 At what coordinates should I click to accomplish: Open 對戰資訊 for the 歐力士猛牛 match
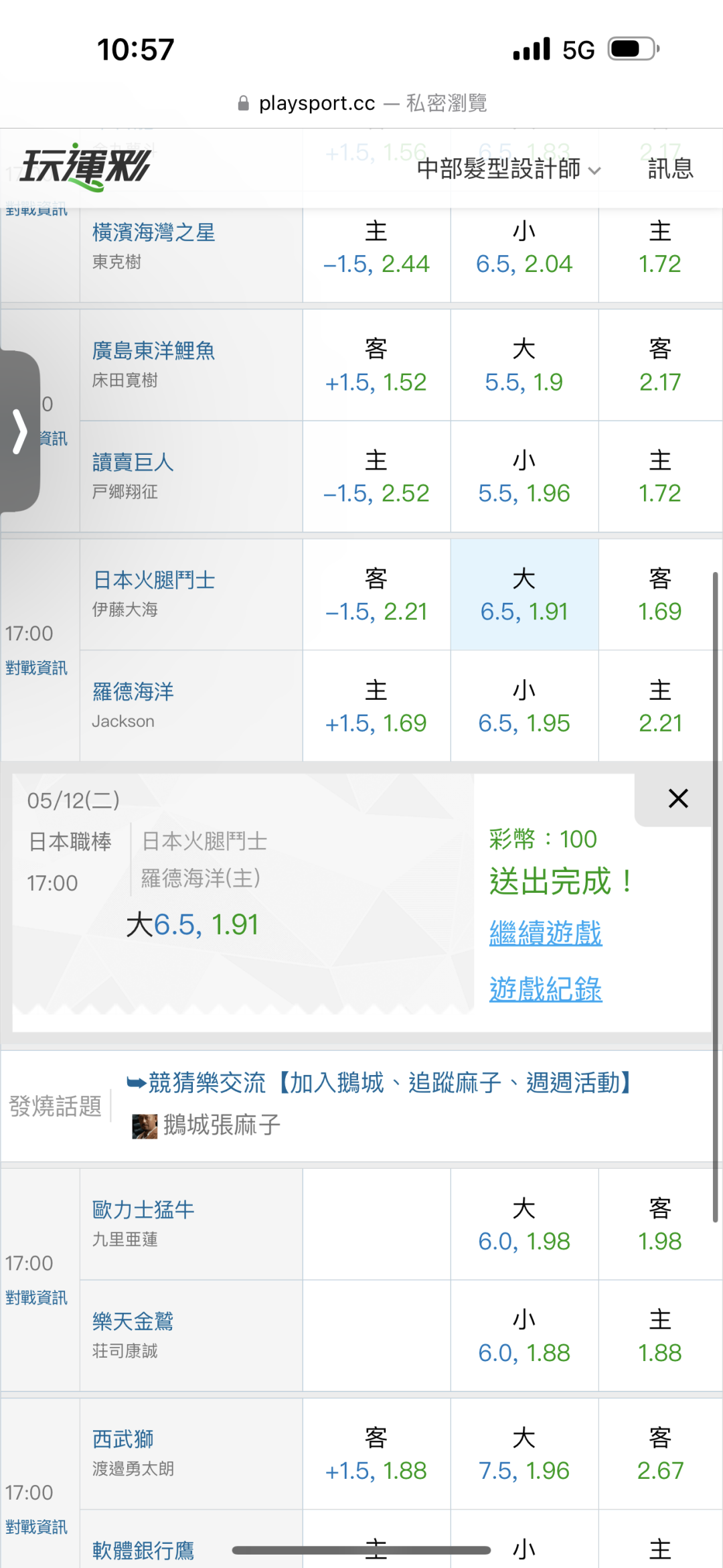pos(36,1297)
